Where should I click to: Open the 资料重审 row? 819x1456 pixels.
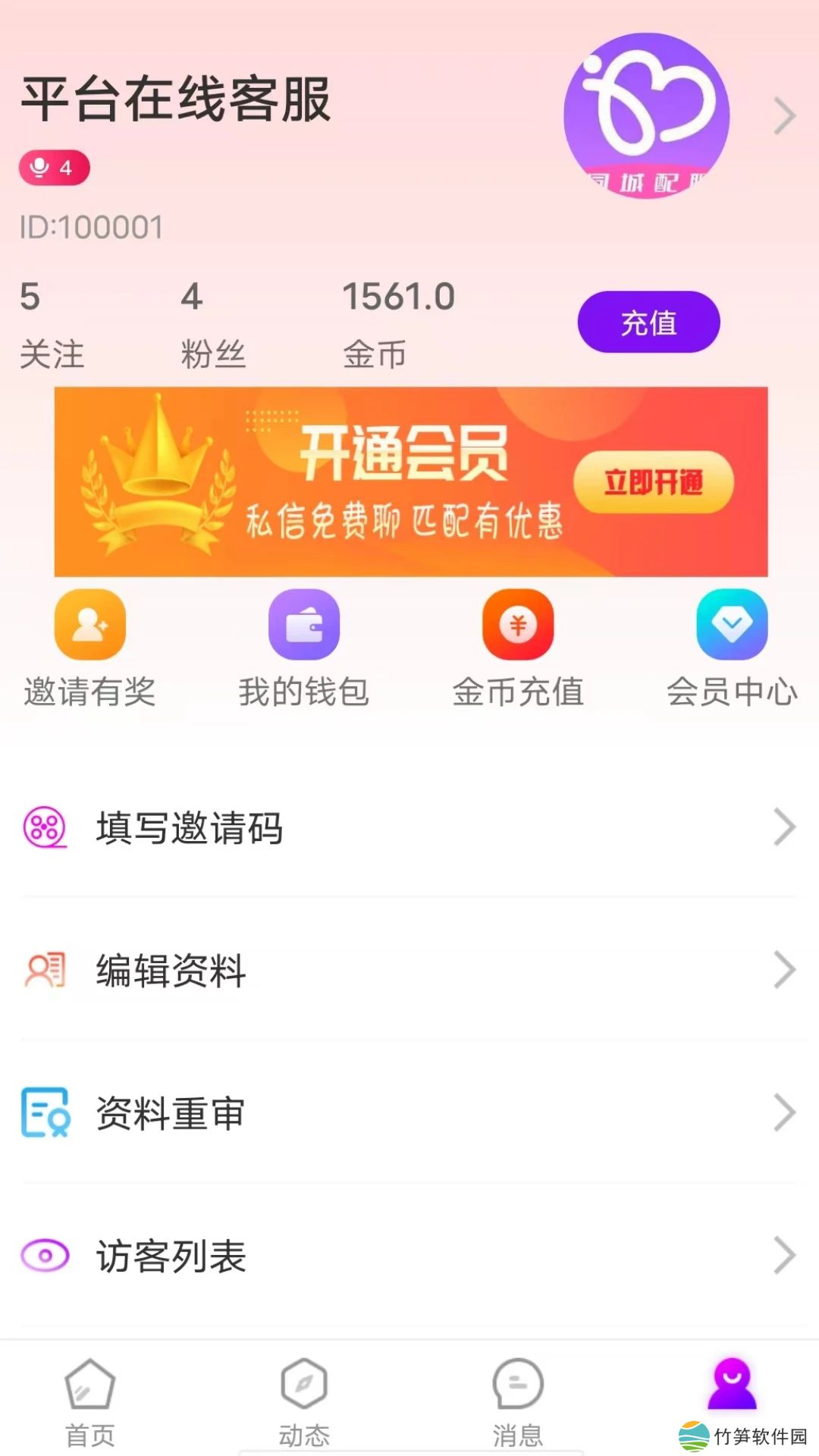409,1113
